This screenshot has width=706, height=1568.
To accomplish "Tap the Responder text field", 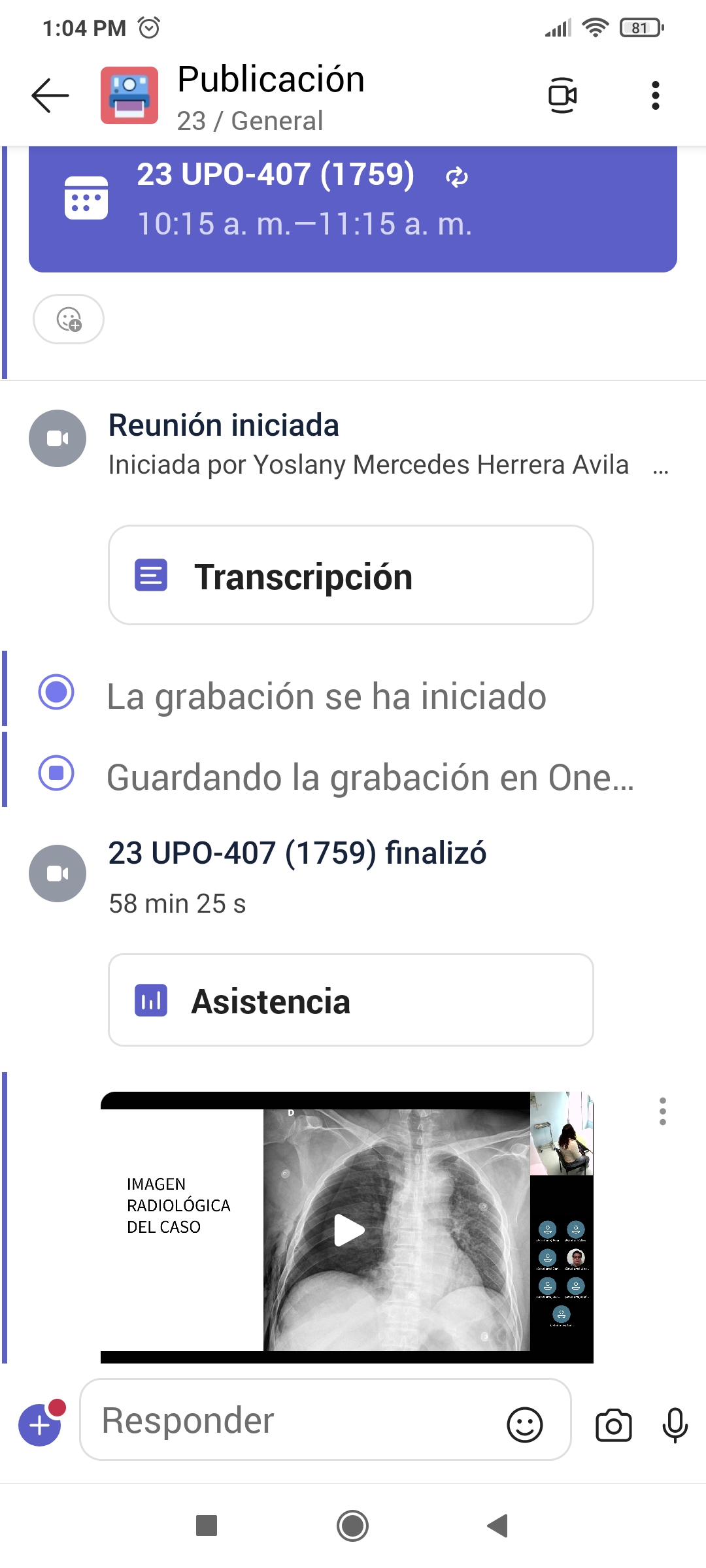I will click(294, 1420).
